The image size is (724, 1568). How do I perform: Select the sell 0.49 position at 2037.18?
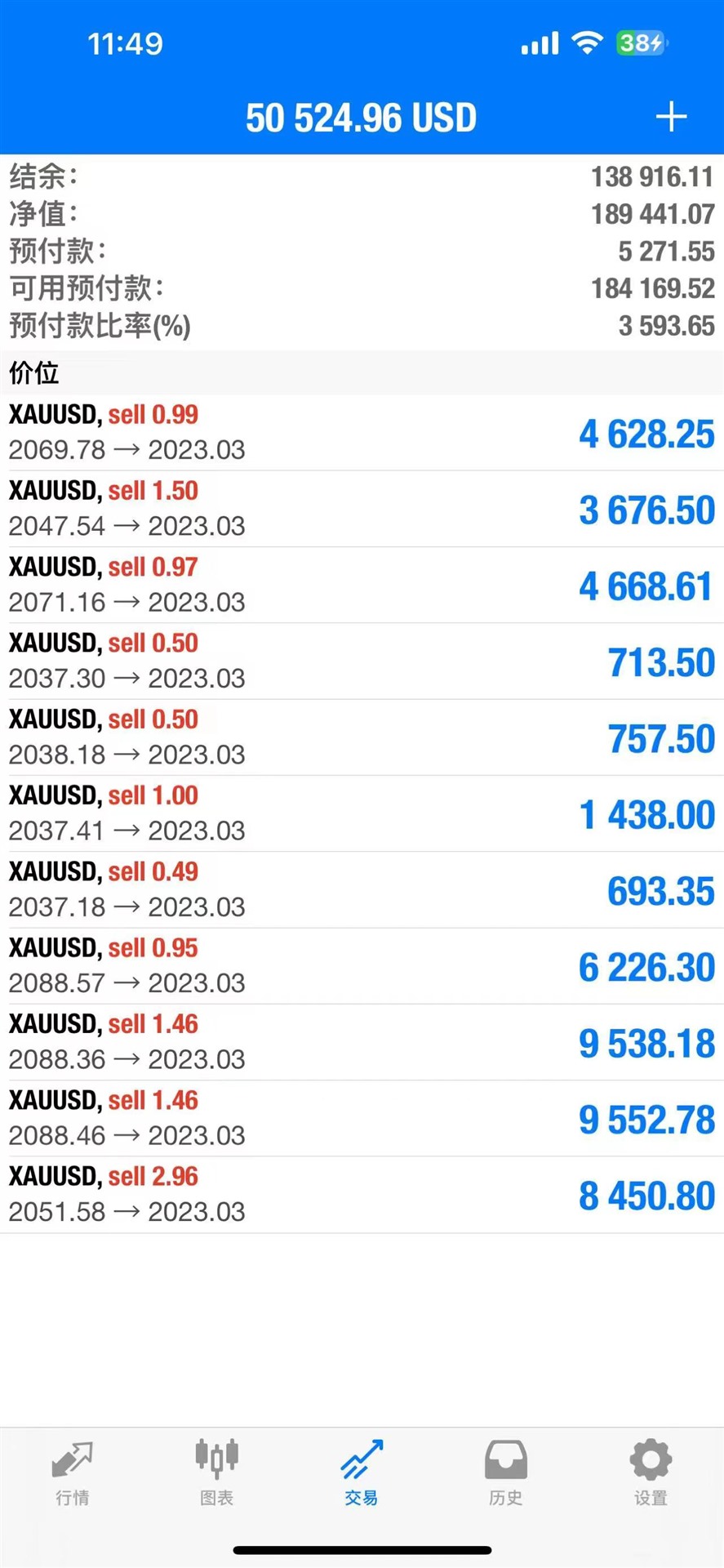click(362, 889)
